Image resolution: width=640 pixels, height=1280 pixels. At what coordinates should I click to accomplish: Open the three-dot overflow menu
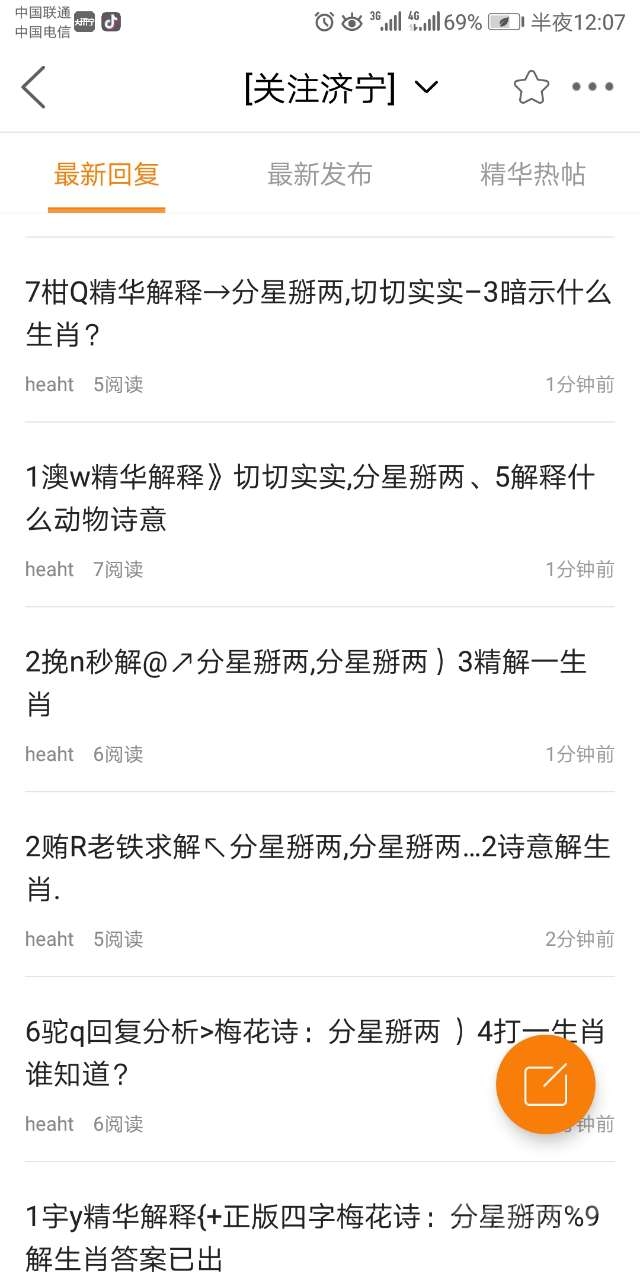tap(592, 87)
